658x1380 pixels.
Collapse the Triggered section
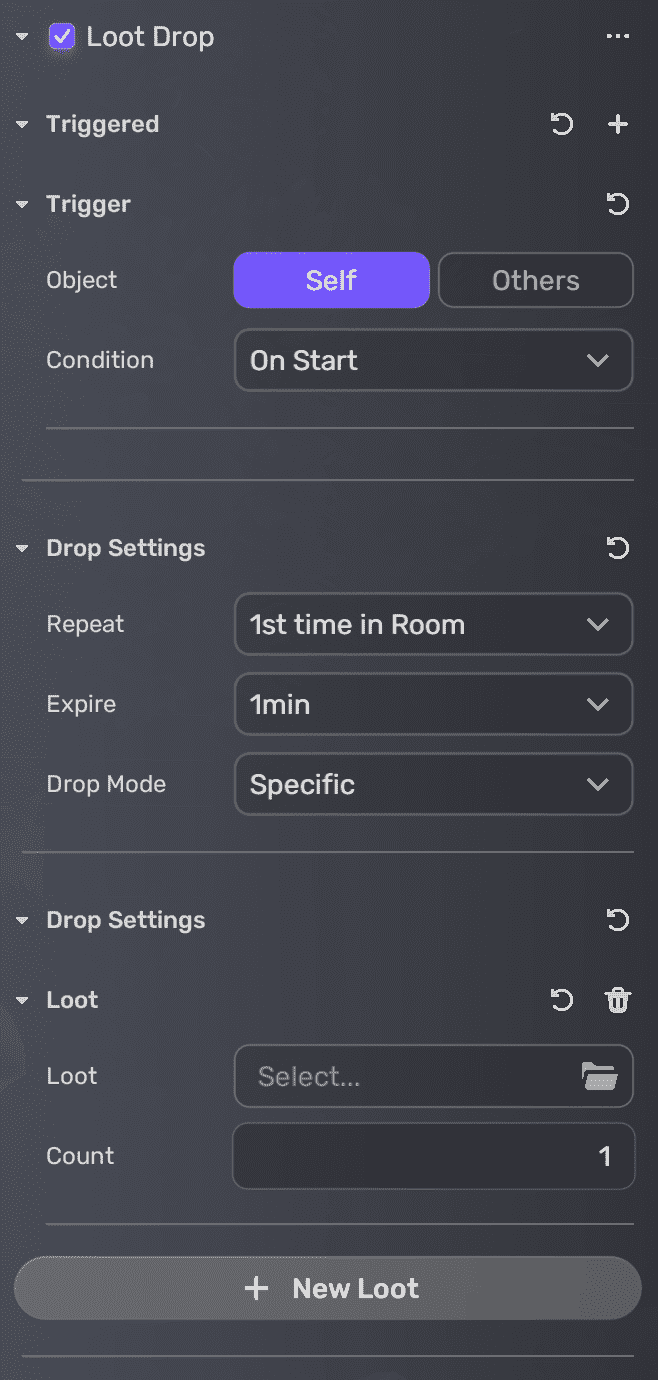coord(22,124)
